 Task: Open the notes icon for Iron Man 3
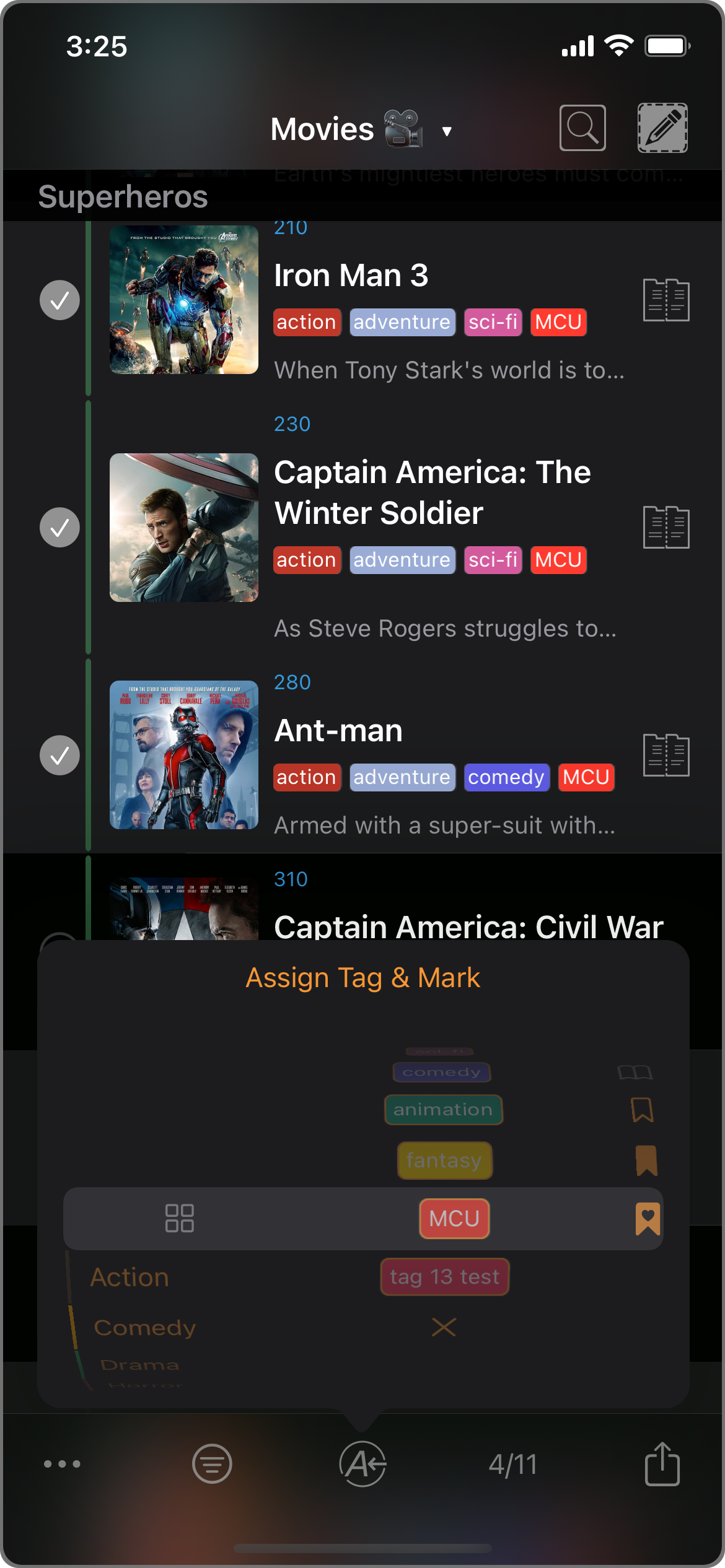click(x=666, y=300)
